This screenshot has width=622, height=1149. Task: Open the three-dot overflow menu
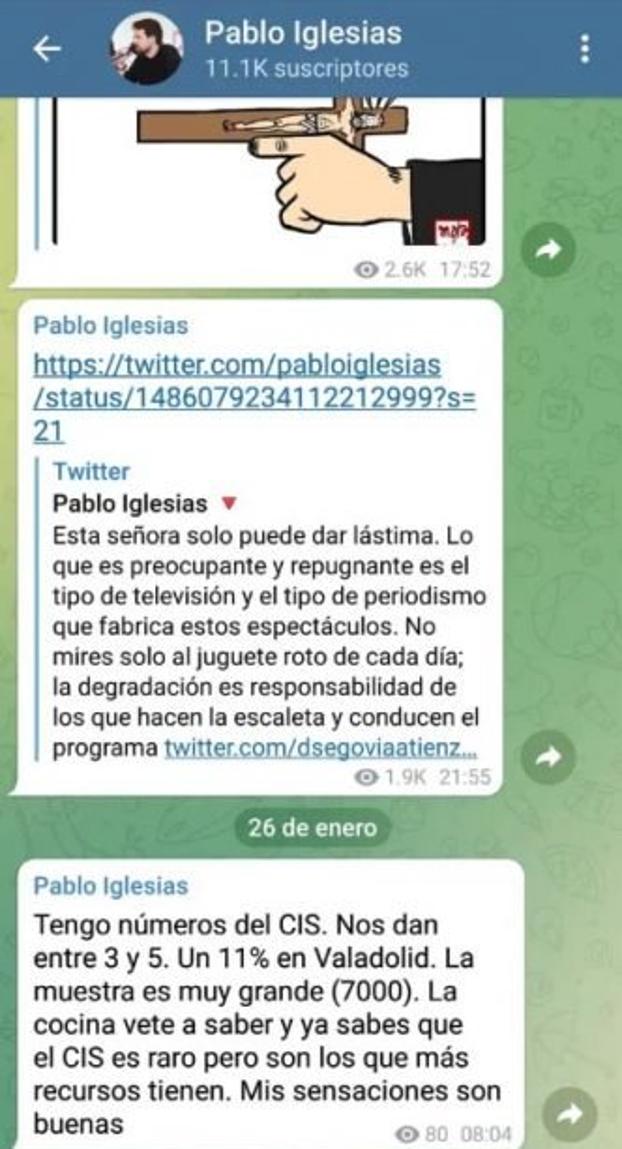coord(585,49)
